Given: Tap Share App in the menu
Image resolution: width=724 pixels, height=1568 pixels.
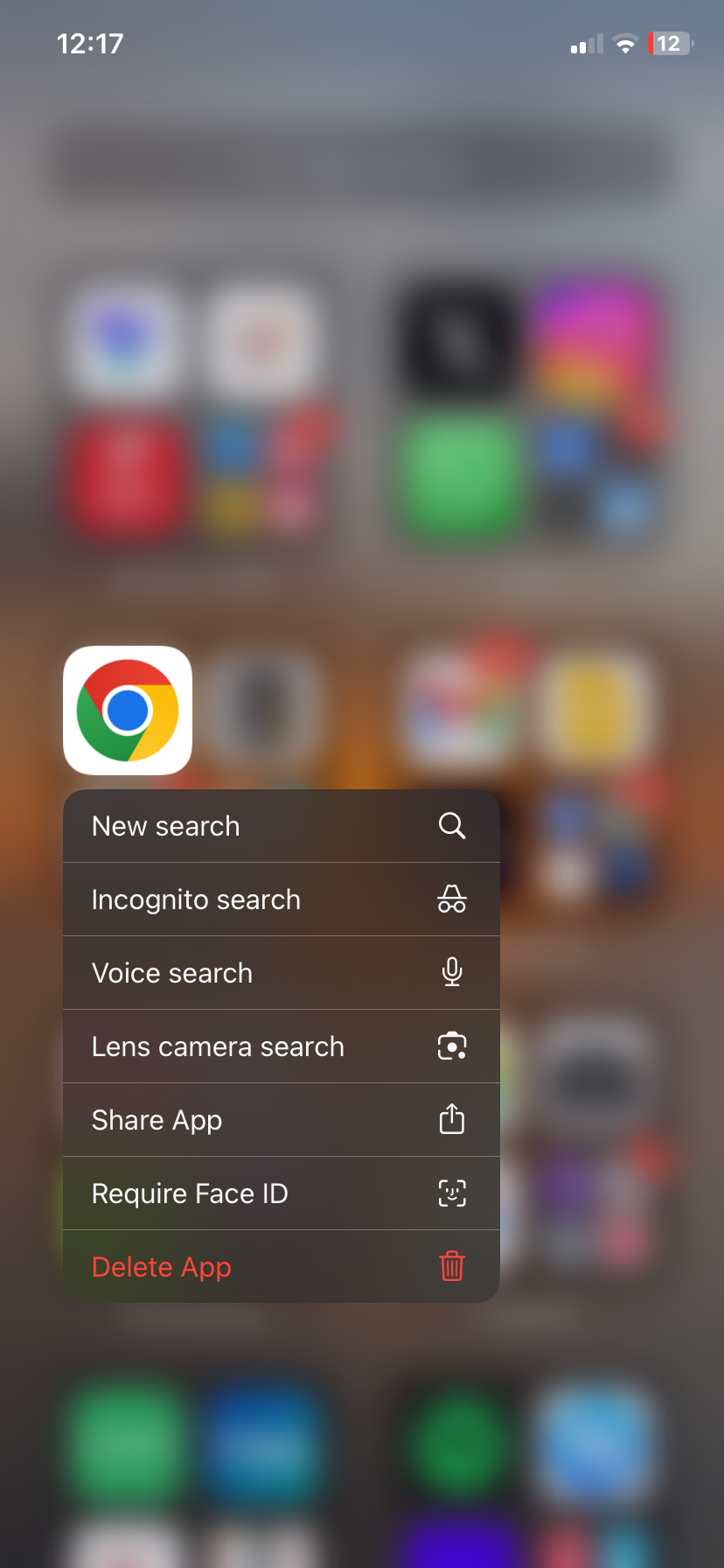Looking at the screenshot, I should pyautogui.click(x=281, y=1120).
